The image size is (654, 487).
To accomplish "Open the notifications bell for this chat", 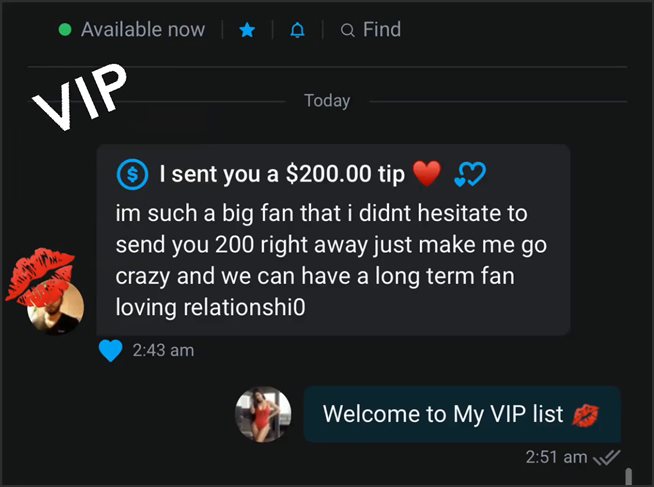I will click(296, 30).
